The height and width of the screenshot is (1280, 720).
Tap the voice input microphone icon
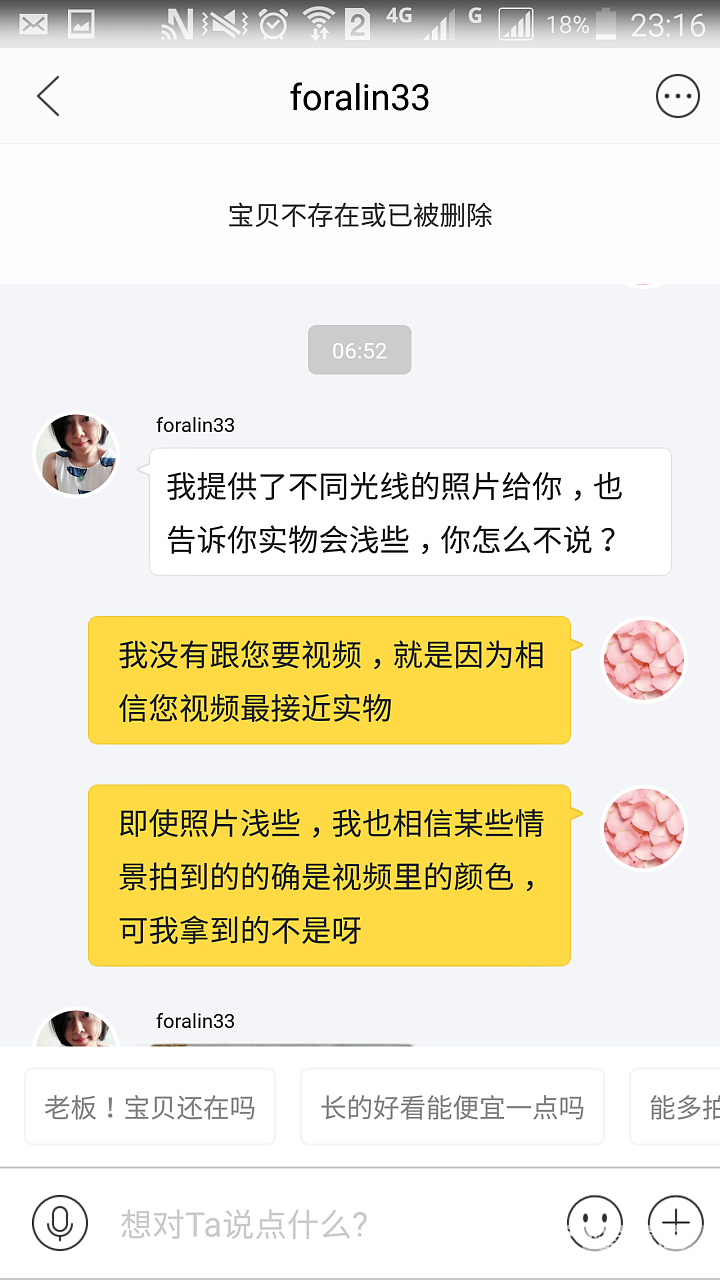(60, 1222)
